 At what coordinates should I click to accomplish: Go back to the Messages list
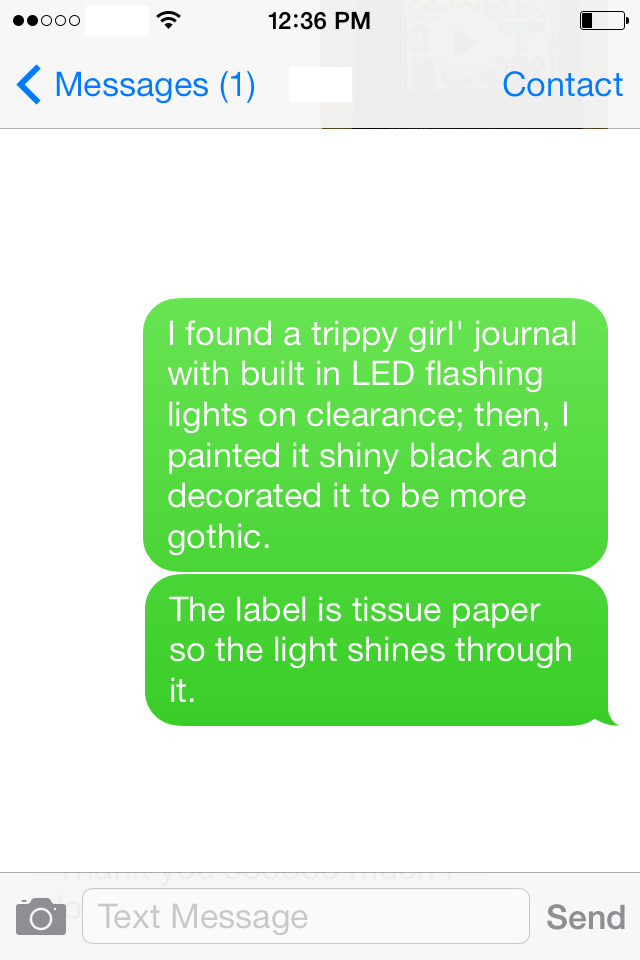pyautogui.click(x=135, y=84)
